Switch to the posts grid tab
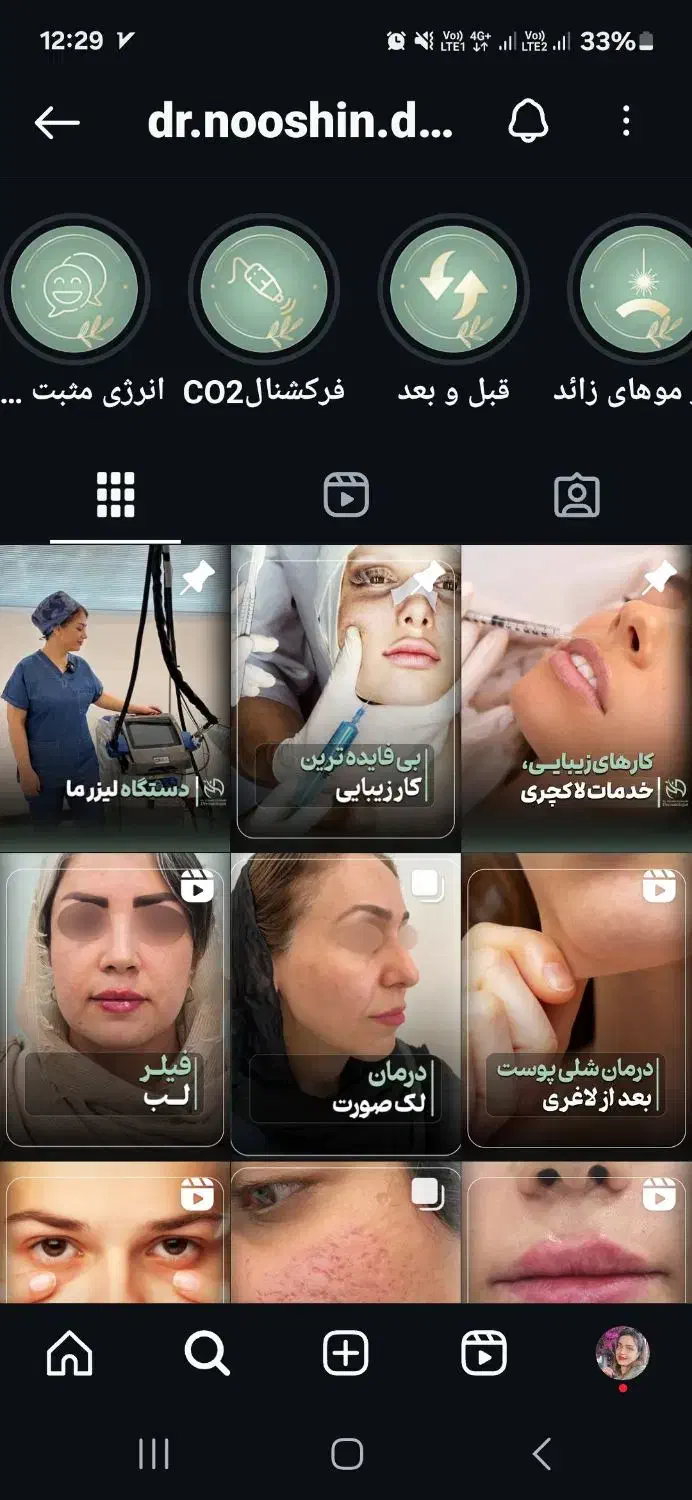692x1500 pixels. (x=115, y=495)
